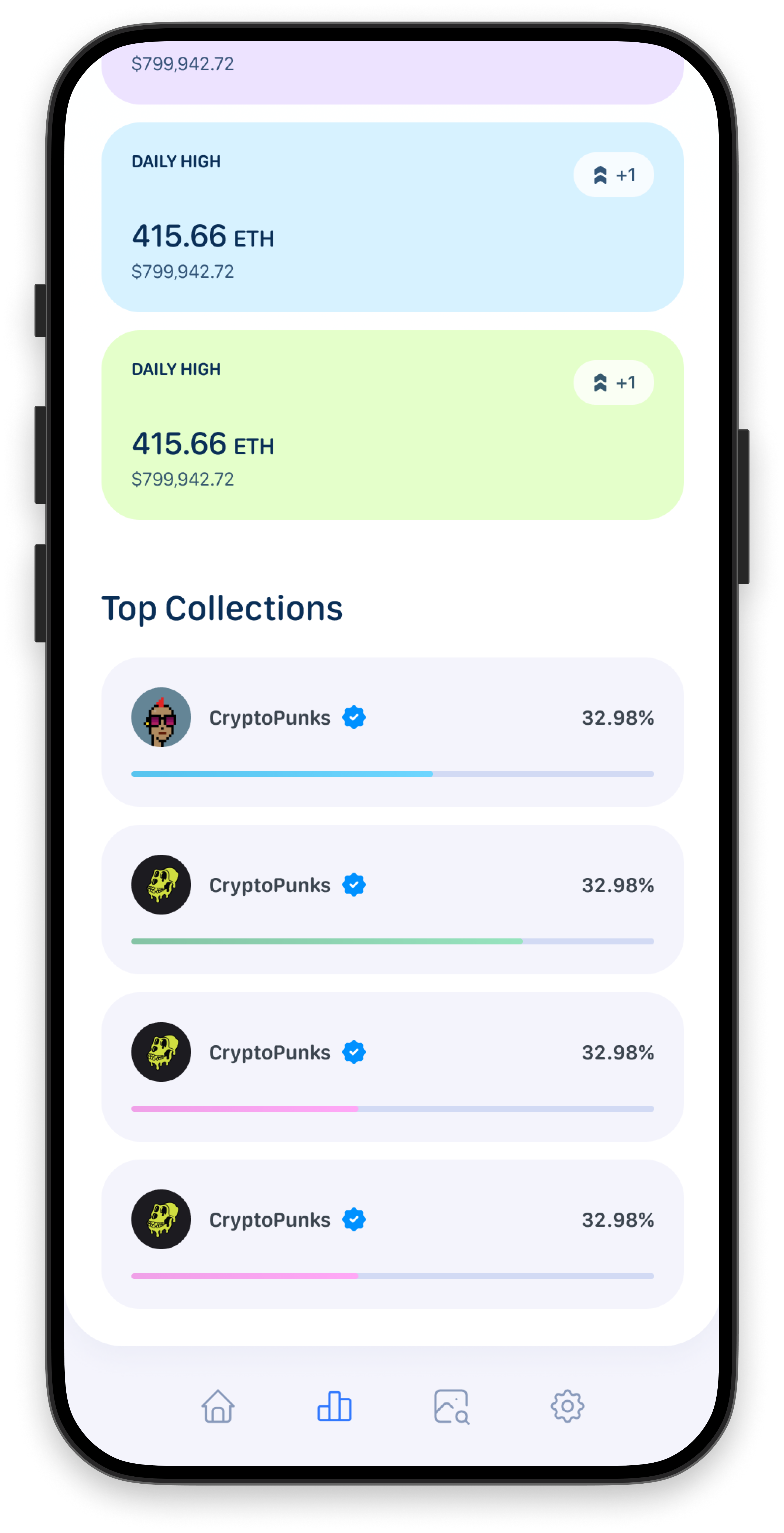Image resolution: width=784 pixels, height=1533 pixels.
Task: Tap the +1 badge on green card
Action: point(613,383)
